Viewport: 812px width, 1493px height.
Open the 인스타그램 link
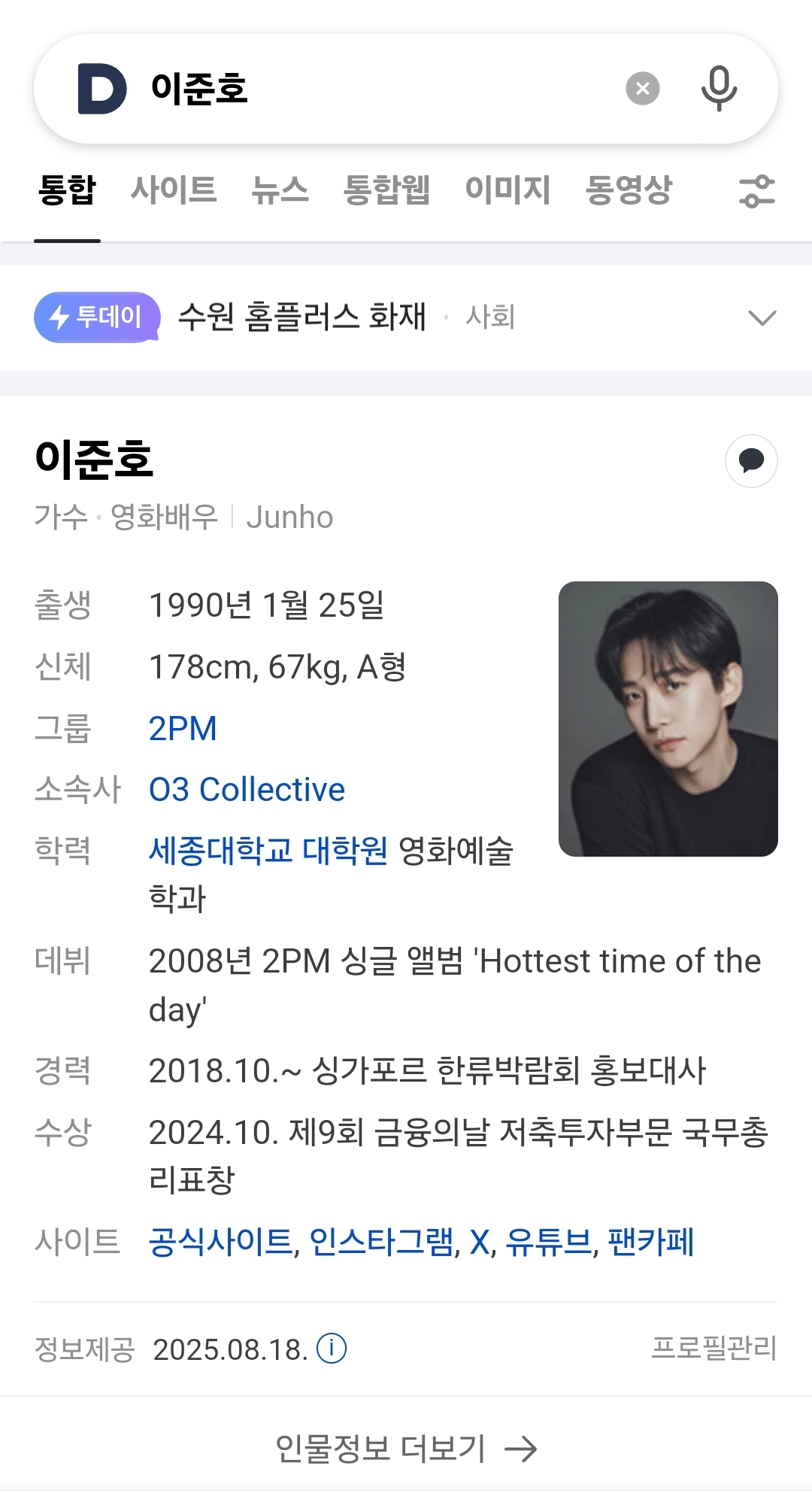pos(381,1242)
